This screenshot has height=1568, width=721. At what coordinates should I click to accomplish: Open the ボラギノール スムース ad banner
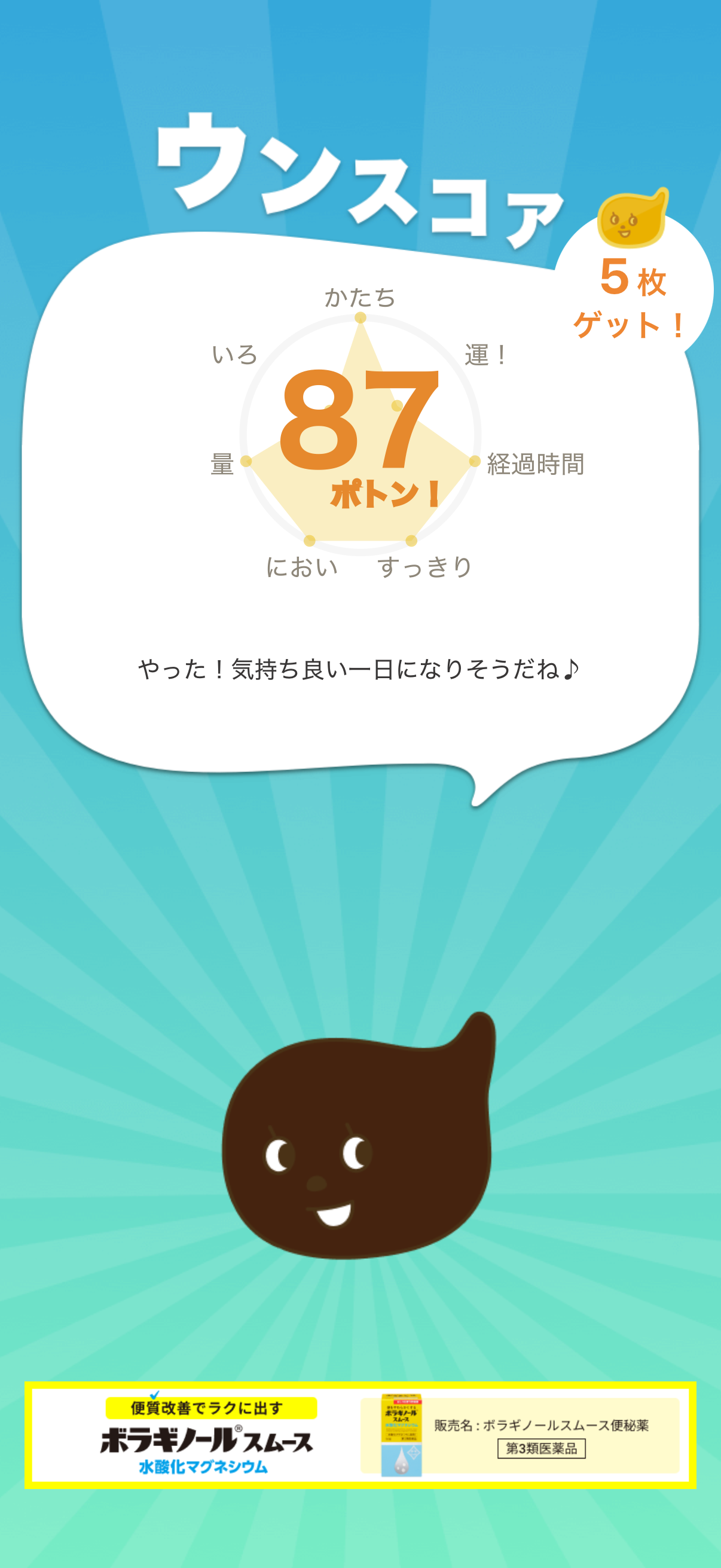click(360, 1435)
